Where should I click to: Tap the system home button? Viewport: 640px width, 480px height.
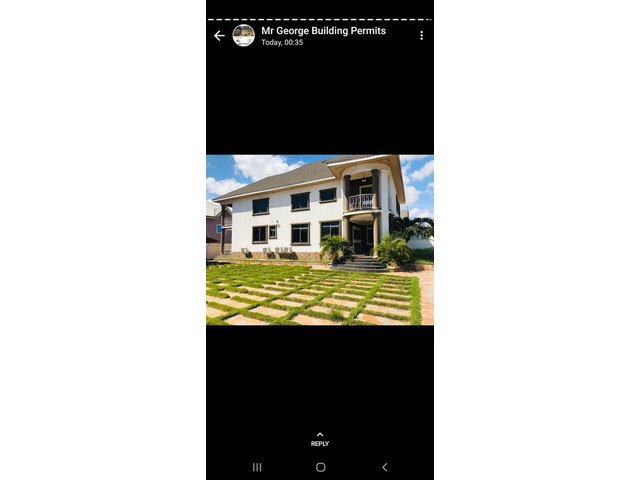(x=320, y=467)
